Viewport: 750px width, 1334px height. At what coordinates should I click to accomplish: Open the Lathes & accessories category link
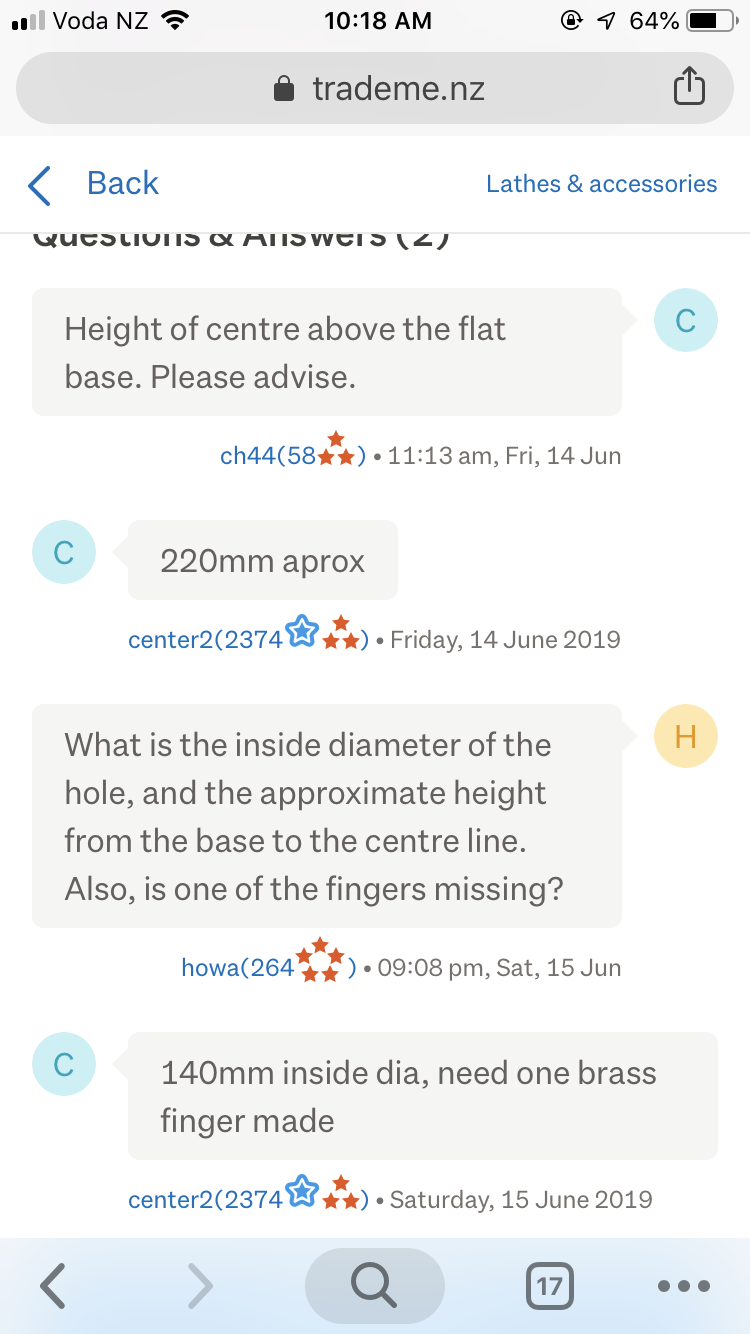click(x=601, y=184)
